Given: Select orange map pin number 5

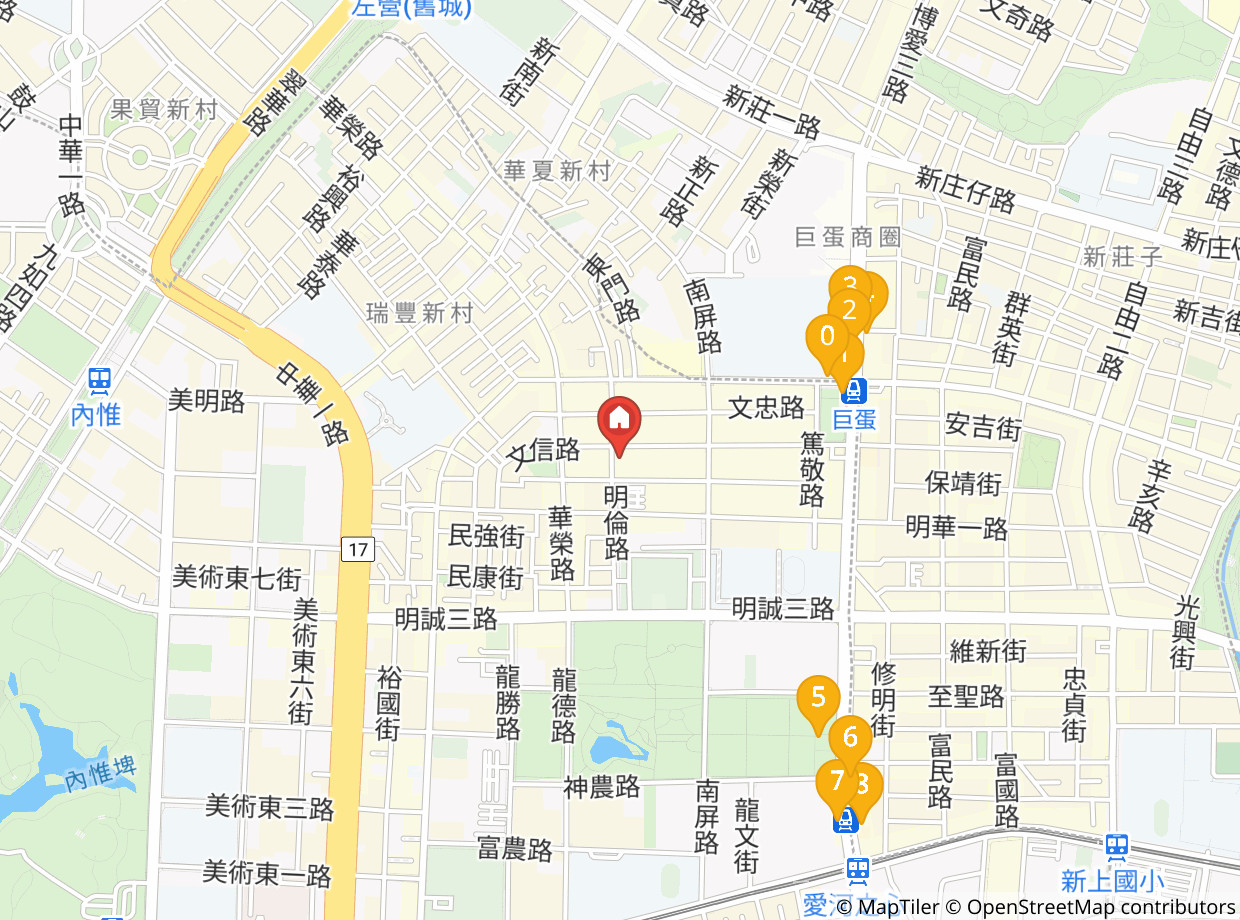Looking at the screenshot, I should pos(818,697).
